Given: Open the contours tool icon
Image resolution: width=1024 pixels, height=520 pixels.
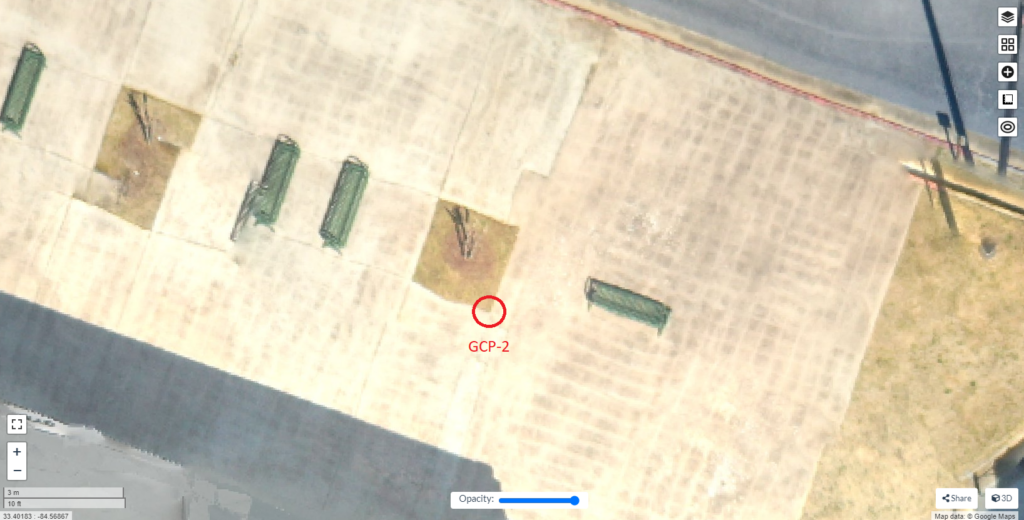Looking at the screenshot, I should [x=1008, y=127].
